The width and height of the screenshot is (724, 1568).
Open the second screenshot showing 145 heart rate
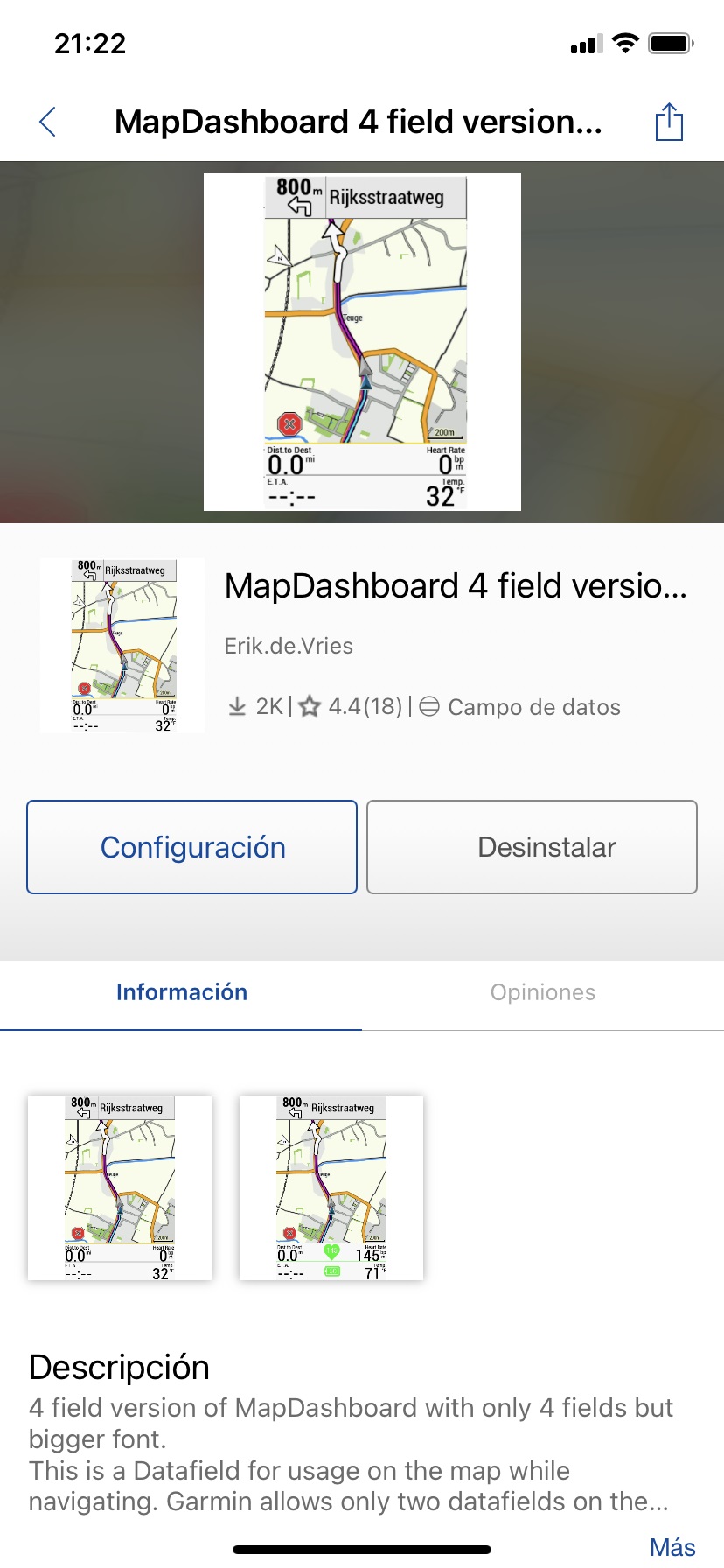click(331, 1188)
